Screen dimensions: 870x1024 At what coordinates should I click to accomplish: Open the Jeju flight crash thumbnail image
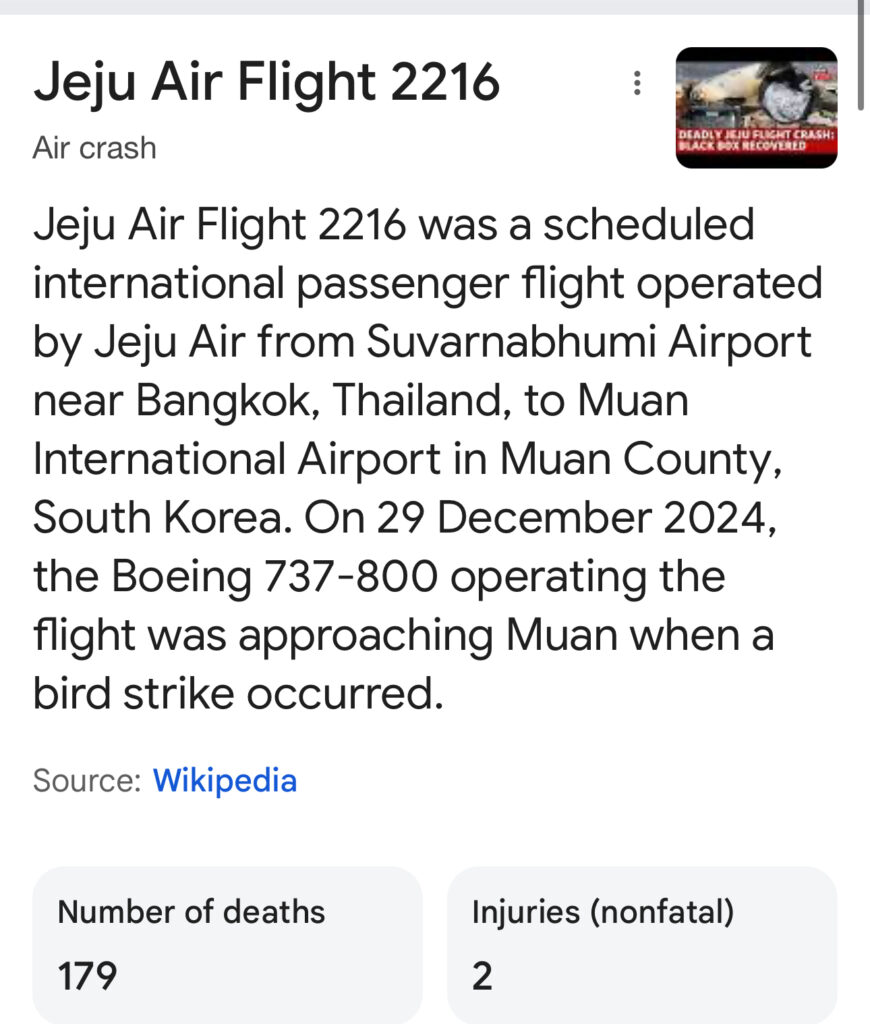coord(756,107)
